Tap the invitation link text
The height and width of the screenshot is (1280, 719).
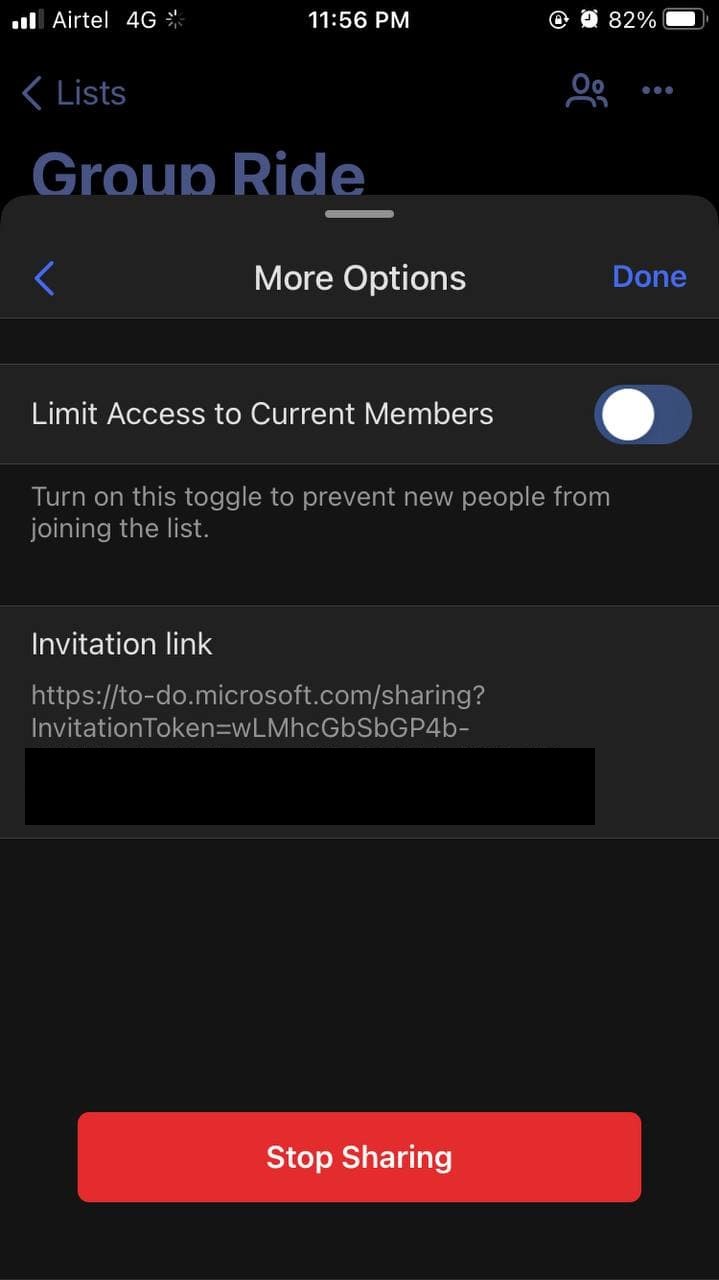(258, 711)
